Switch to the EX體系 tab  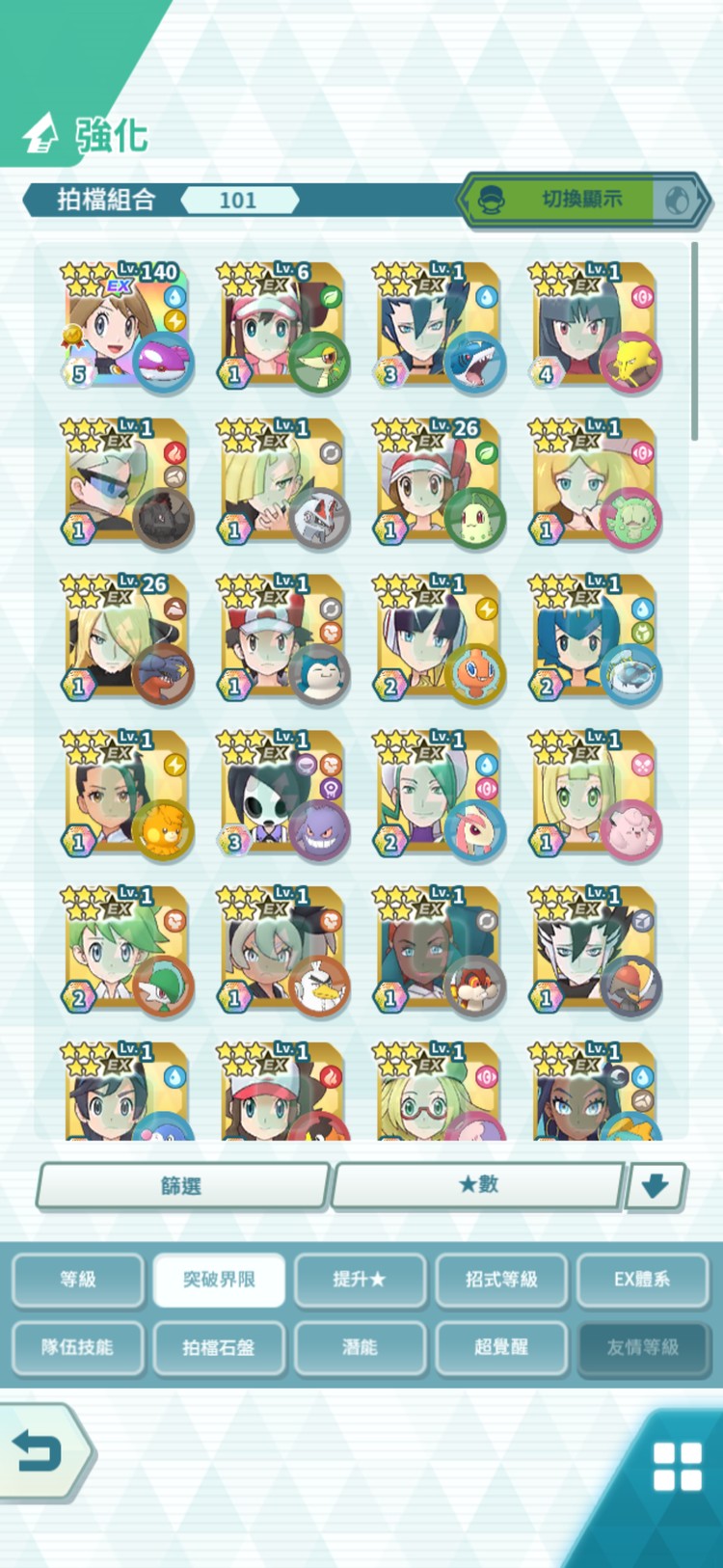642,1280
